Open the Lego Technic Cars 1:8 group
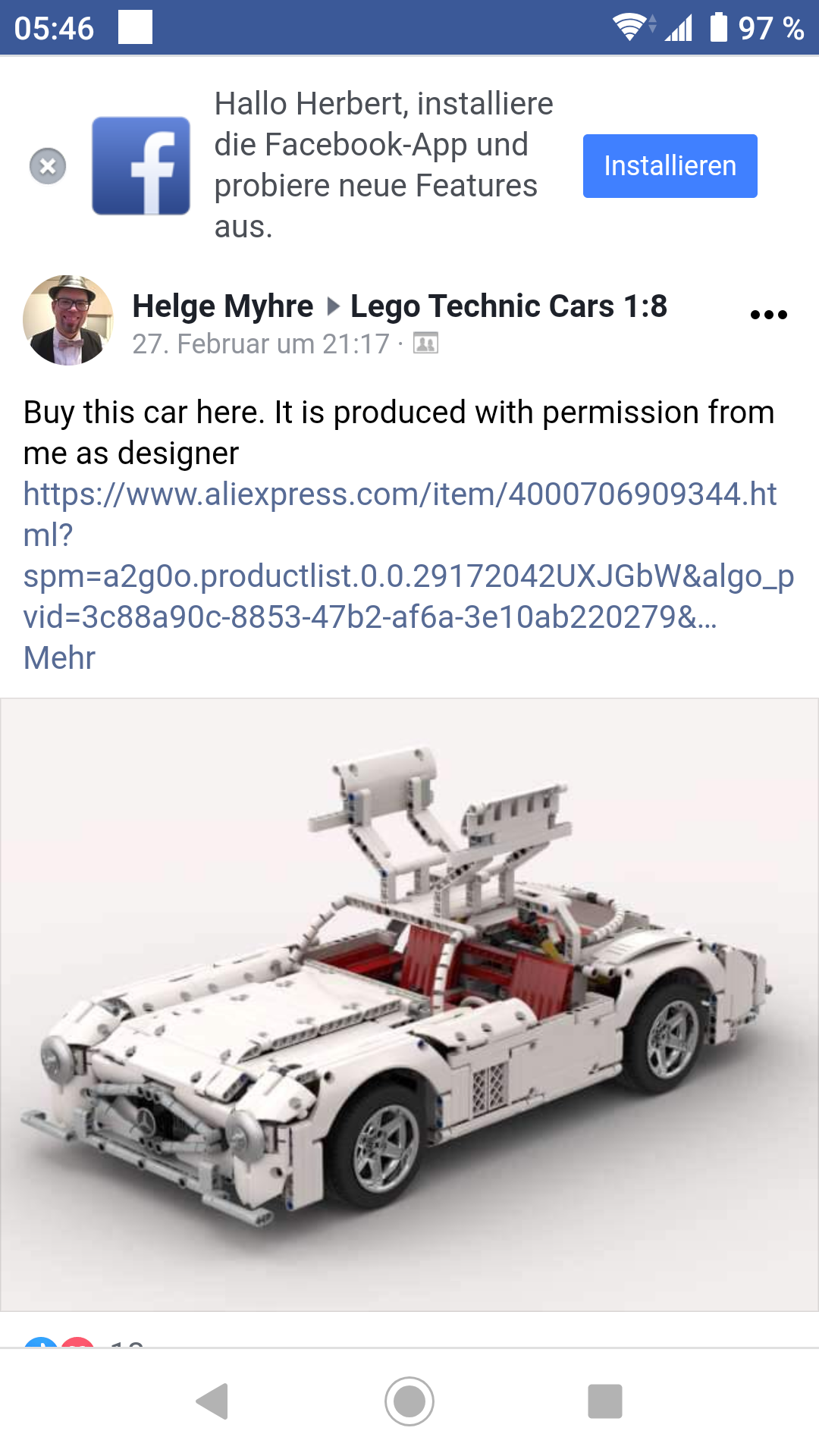 (x=508, y=306)
